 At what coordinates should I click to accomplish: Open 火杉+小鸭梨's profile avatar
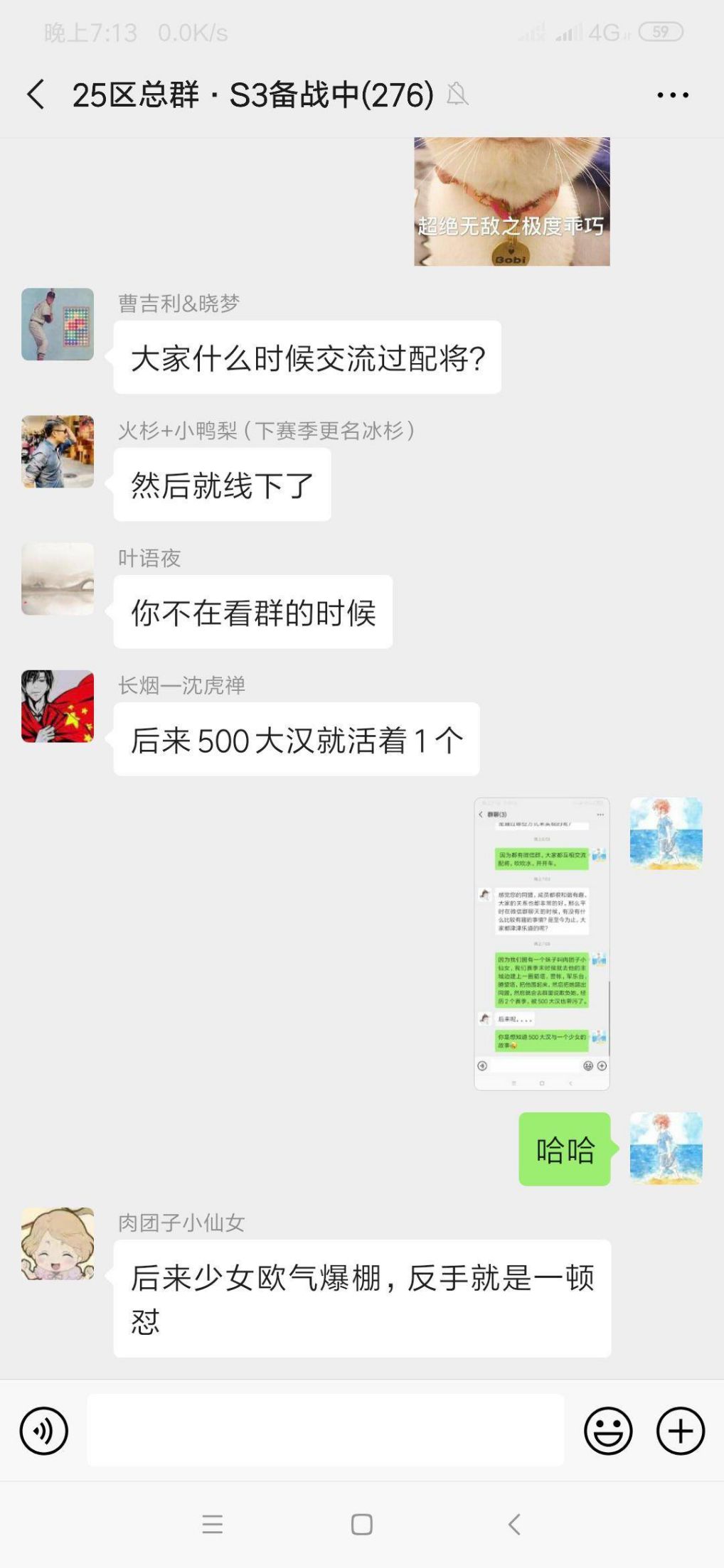click(58, 451)
